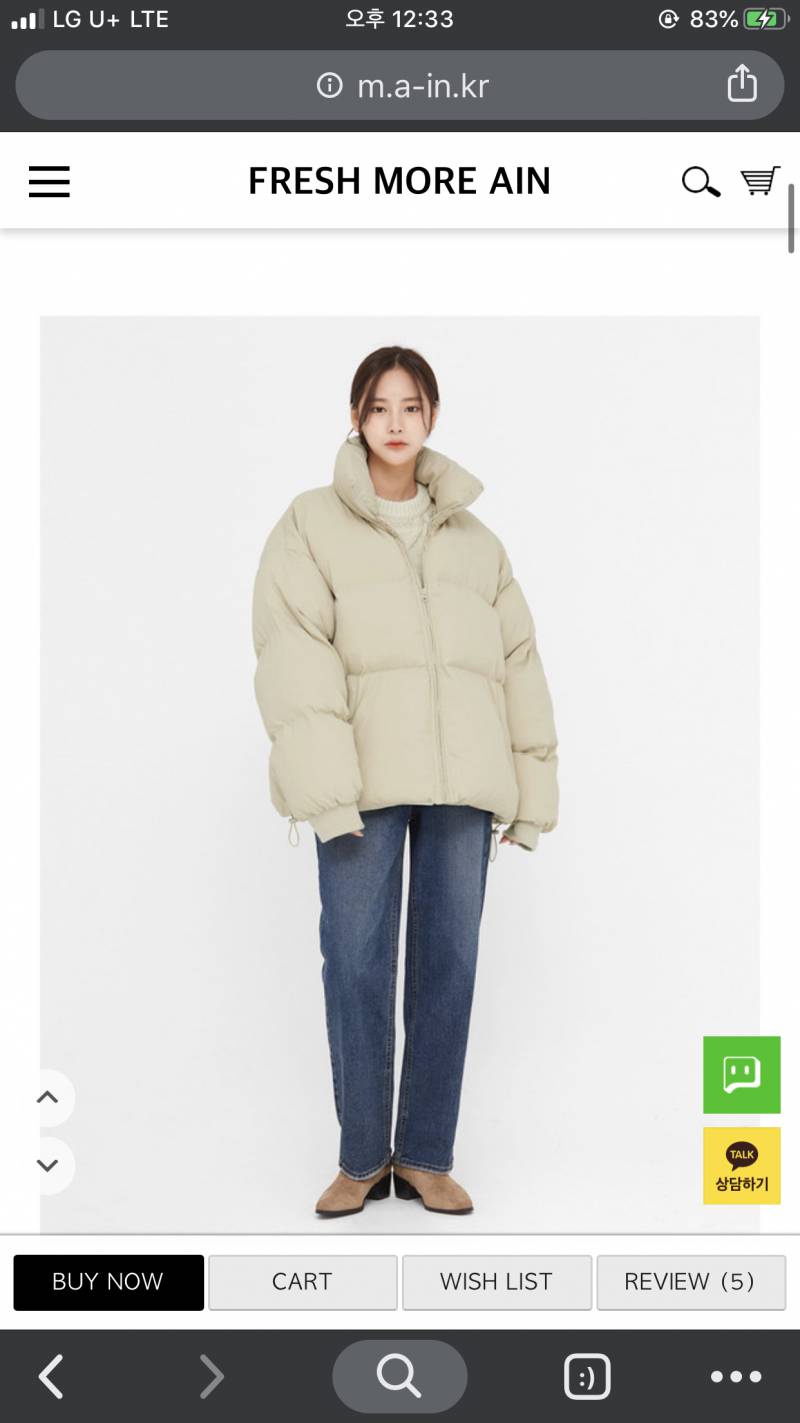Tap BUY NOW to purchase the jacket
This screenshot has width=800, height=1423.
[x=108, y=1281]
